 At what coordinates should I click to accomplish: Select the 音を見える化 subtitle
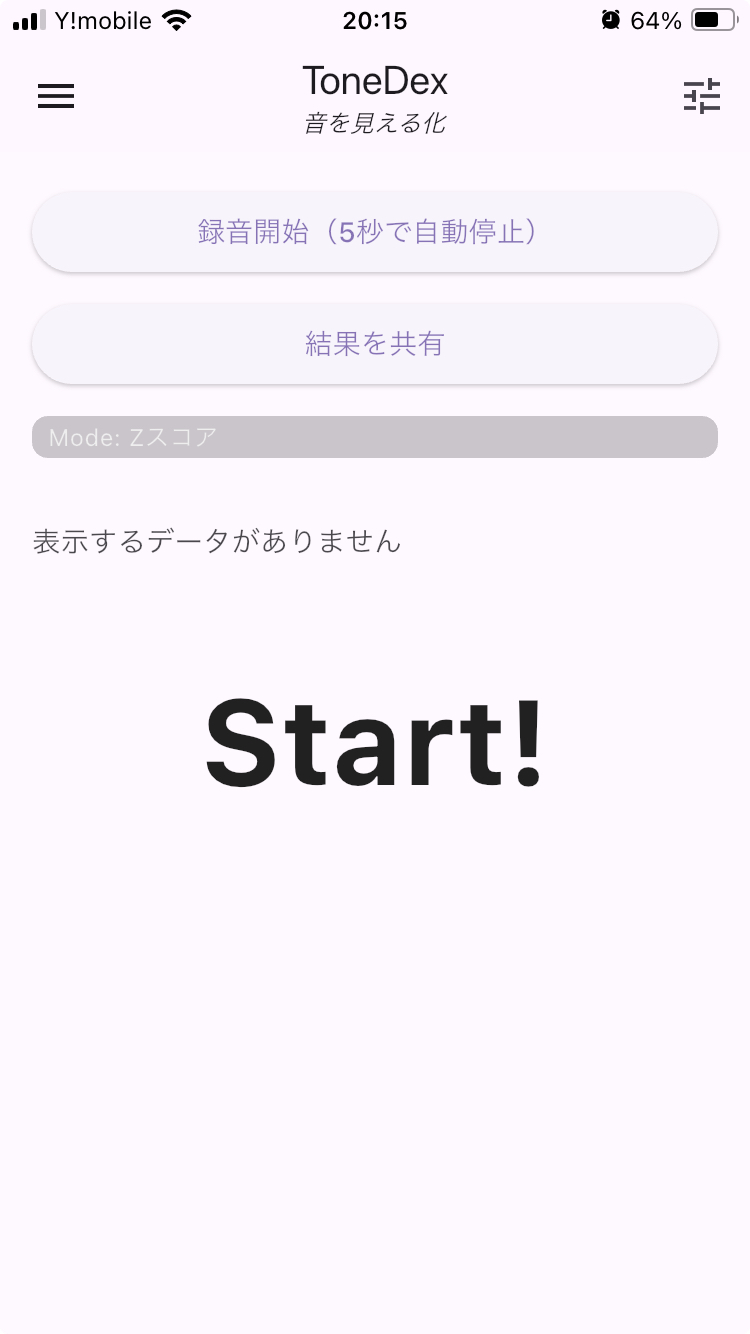click(x=374, y=122)
